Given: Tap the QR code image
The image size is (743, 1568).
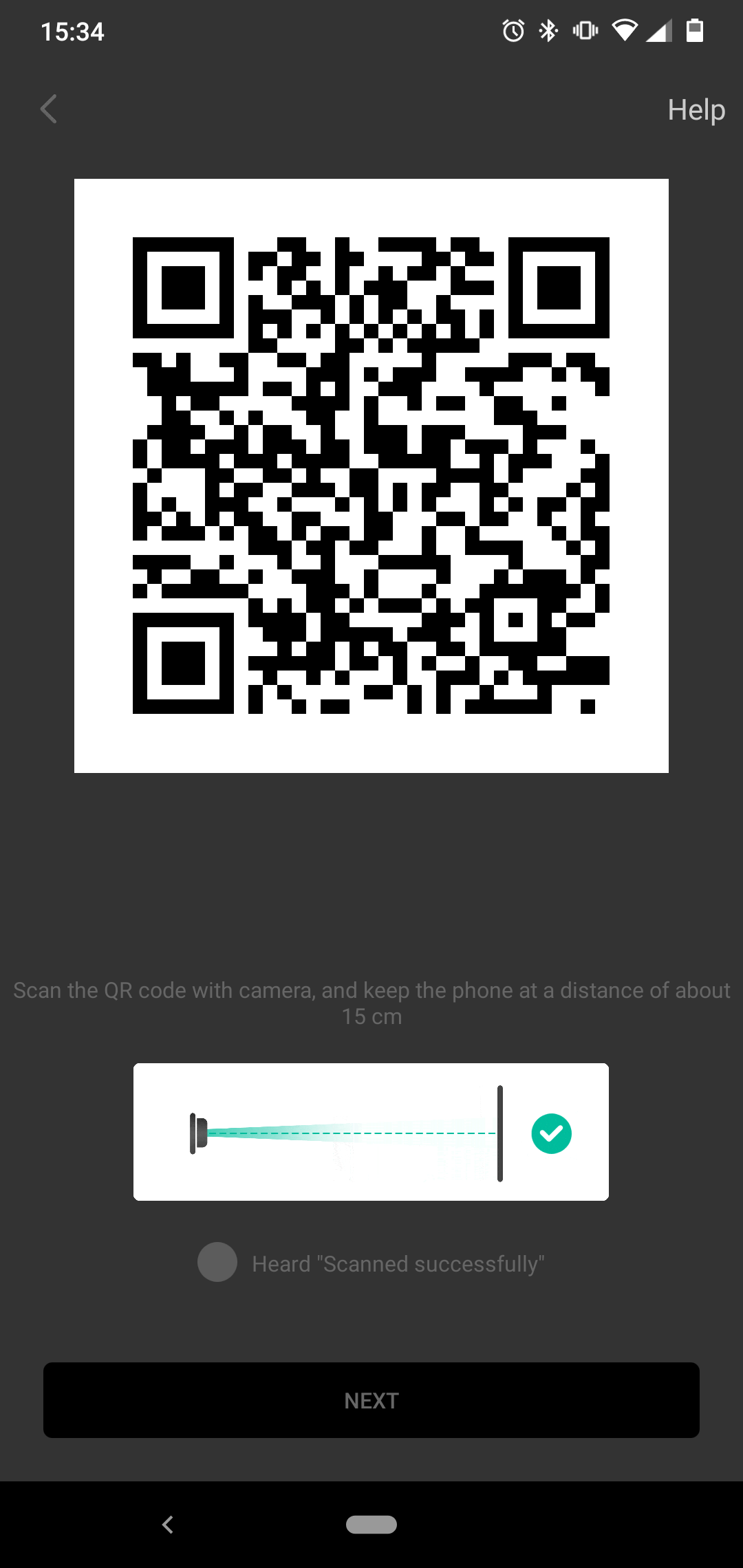Looking at the screenshot, I should click(x=371, y=476).
